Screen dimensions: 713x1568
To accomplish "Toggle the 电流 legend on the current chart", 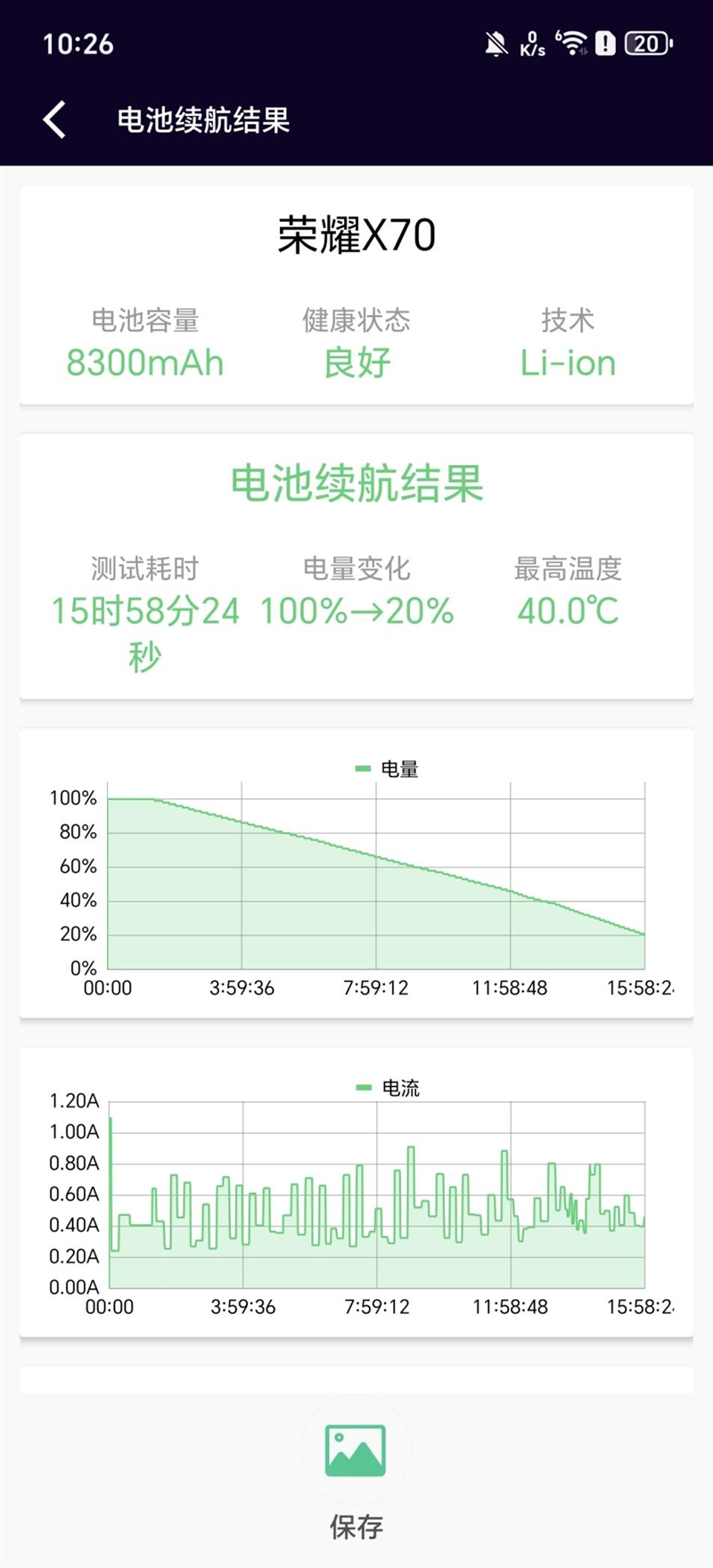I will [389, 1087].
